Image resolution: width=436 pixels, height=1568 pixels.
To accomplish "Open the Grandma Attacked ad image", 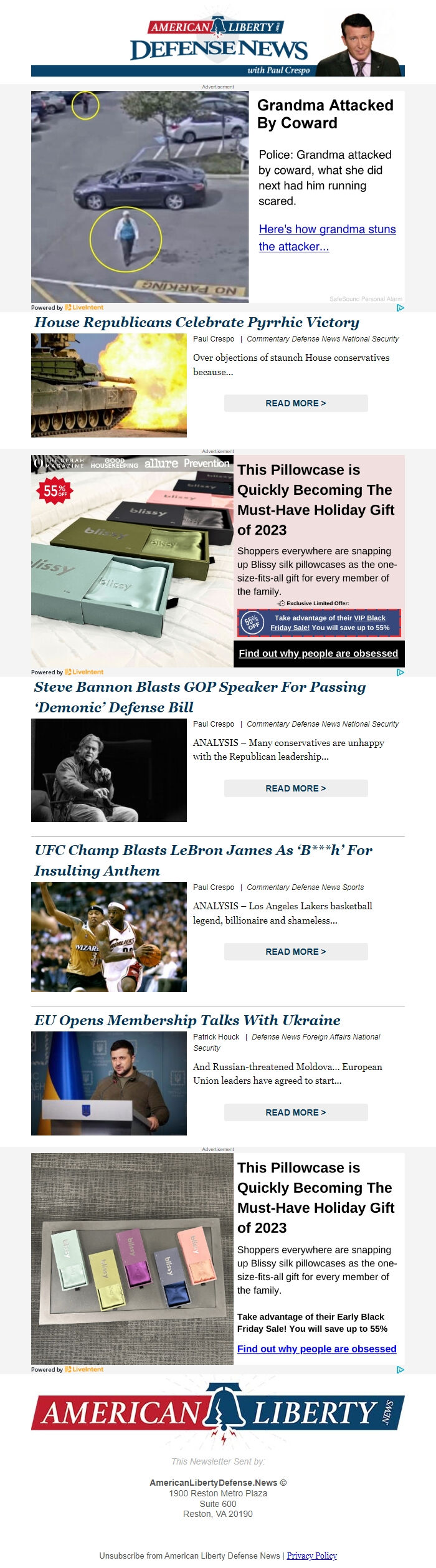I will point(140,196).
